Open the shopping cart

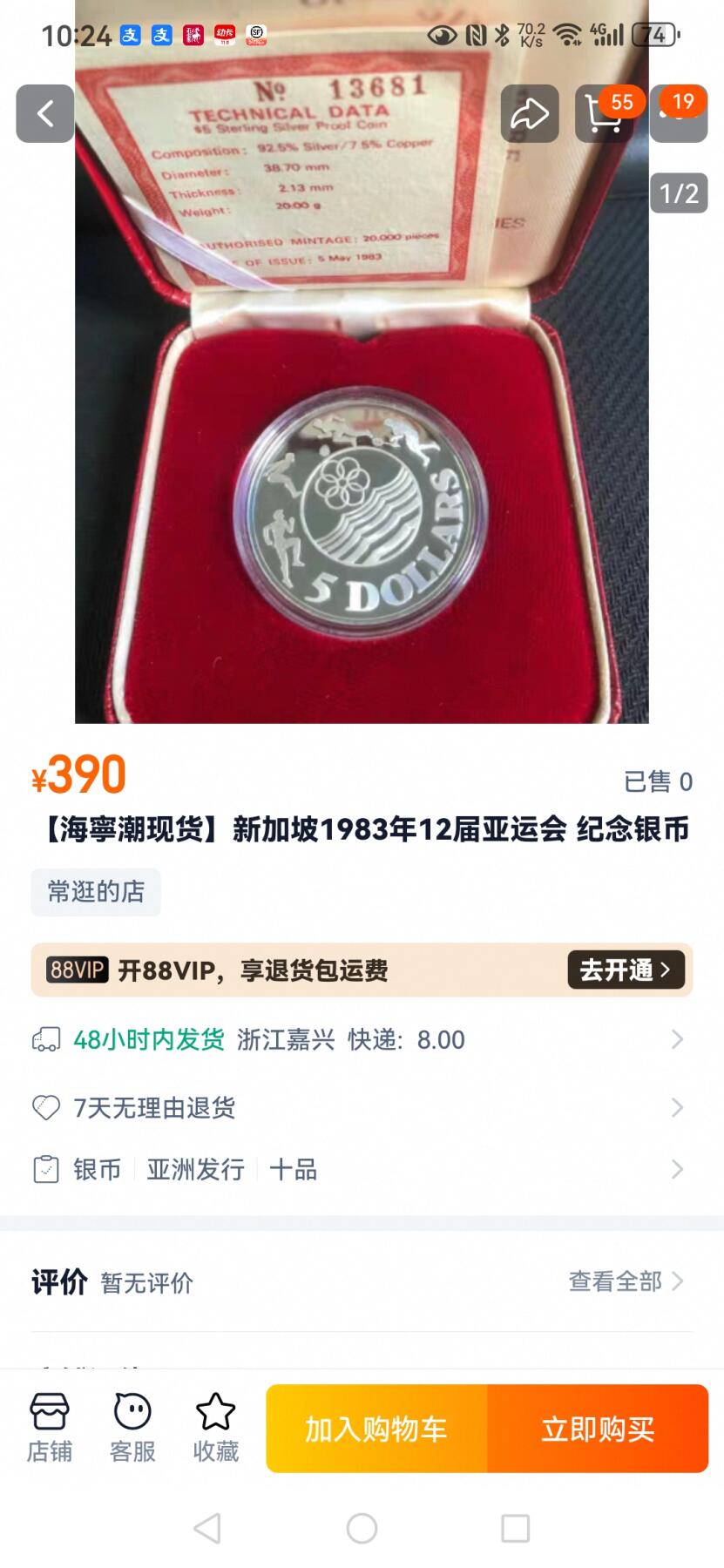coord(603,113)
